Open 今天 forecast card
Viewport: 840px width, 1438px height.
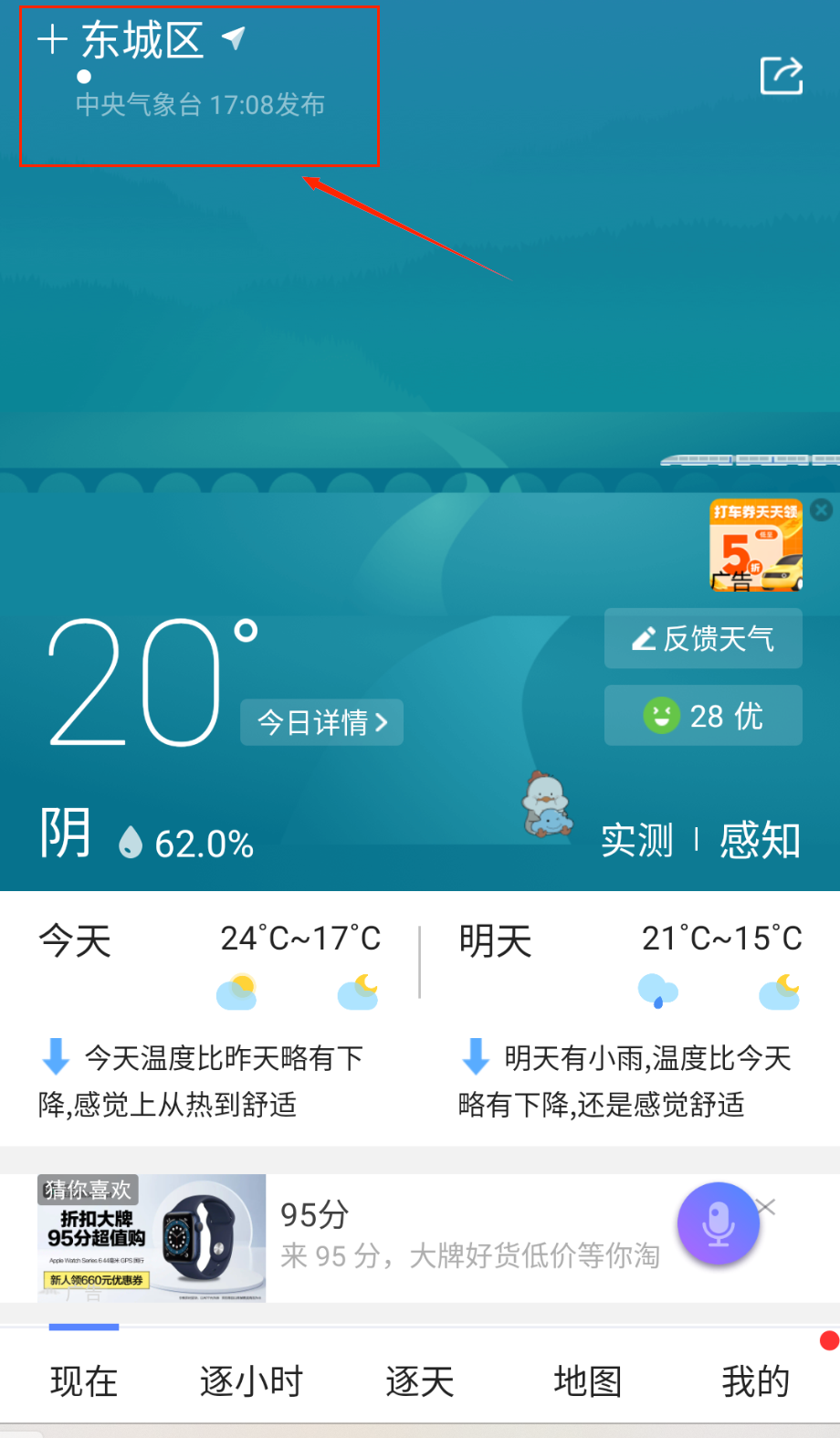[209, 1018]
